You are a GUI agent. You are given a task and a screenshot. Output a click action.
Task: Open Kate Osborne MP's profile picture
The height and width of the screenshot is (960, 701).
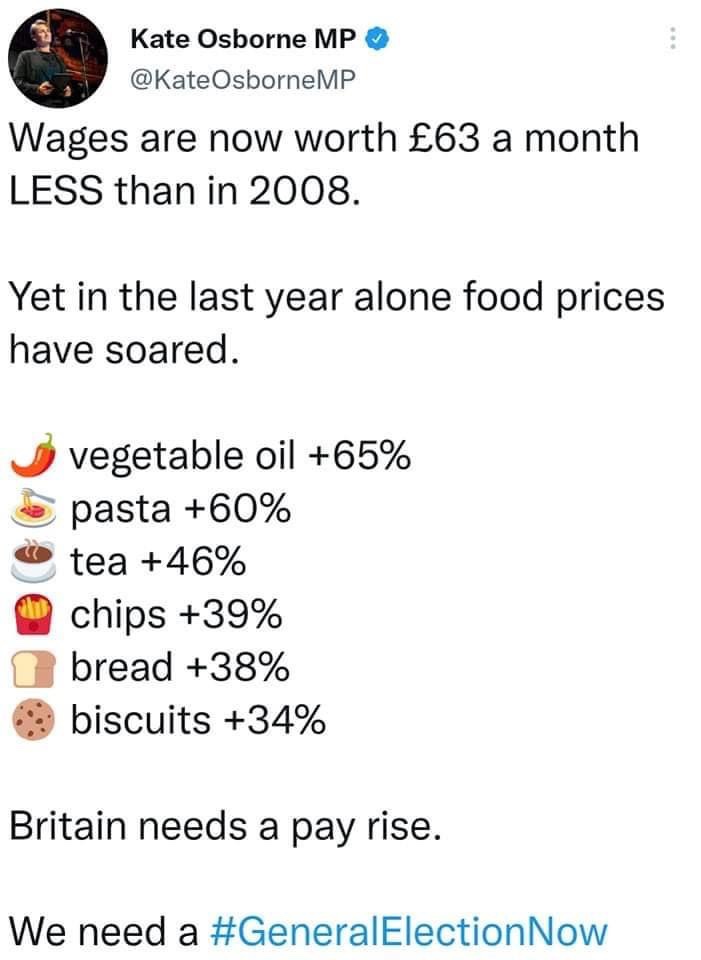coord(59,59)
